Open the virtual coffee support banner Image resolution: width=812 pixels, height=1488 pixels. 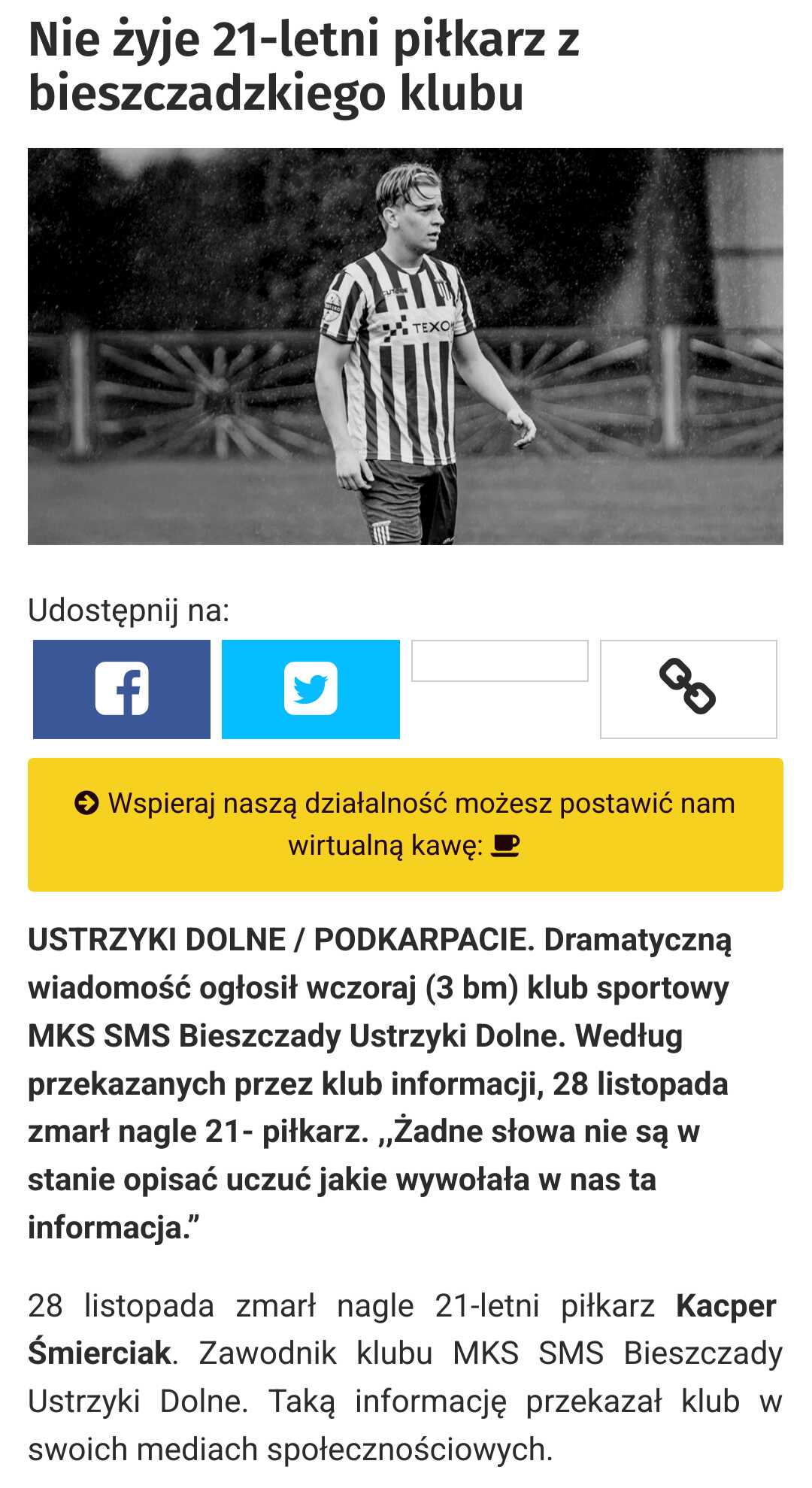tap(405, 824)
